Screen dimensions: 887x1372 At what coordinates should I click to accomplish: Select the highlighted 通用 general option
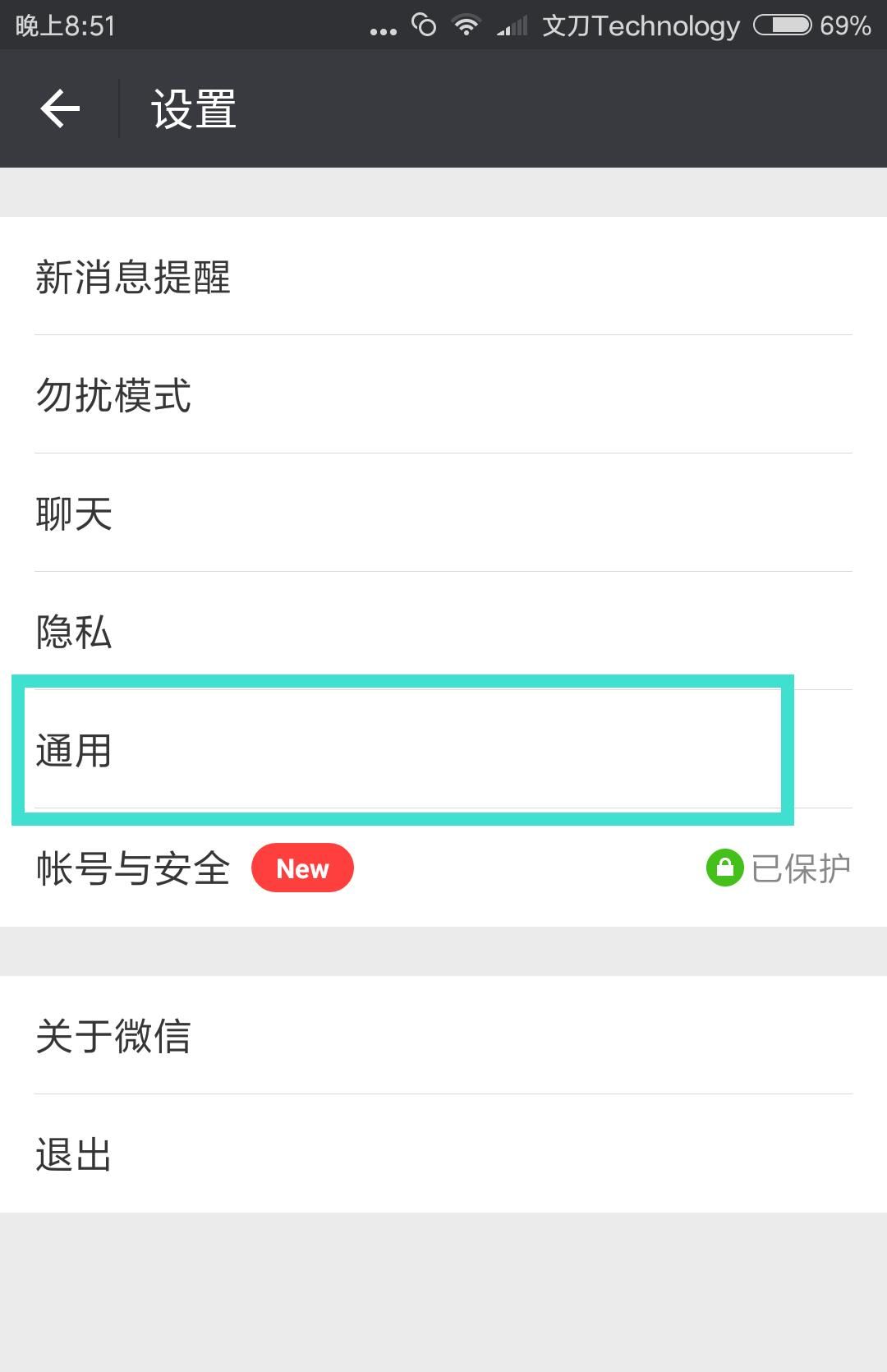73,750
